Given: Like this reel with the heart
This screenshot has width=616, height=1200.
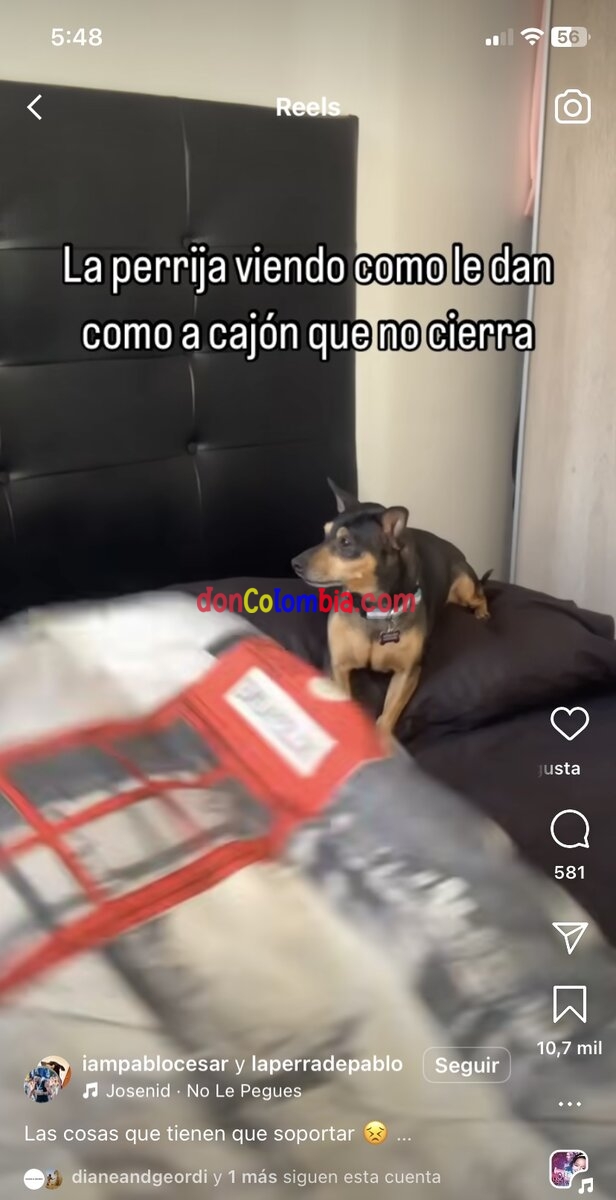Looking at the screenshot, I should pyautogui.click(x=570, y=724).
